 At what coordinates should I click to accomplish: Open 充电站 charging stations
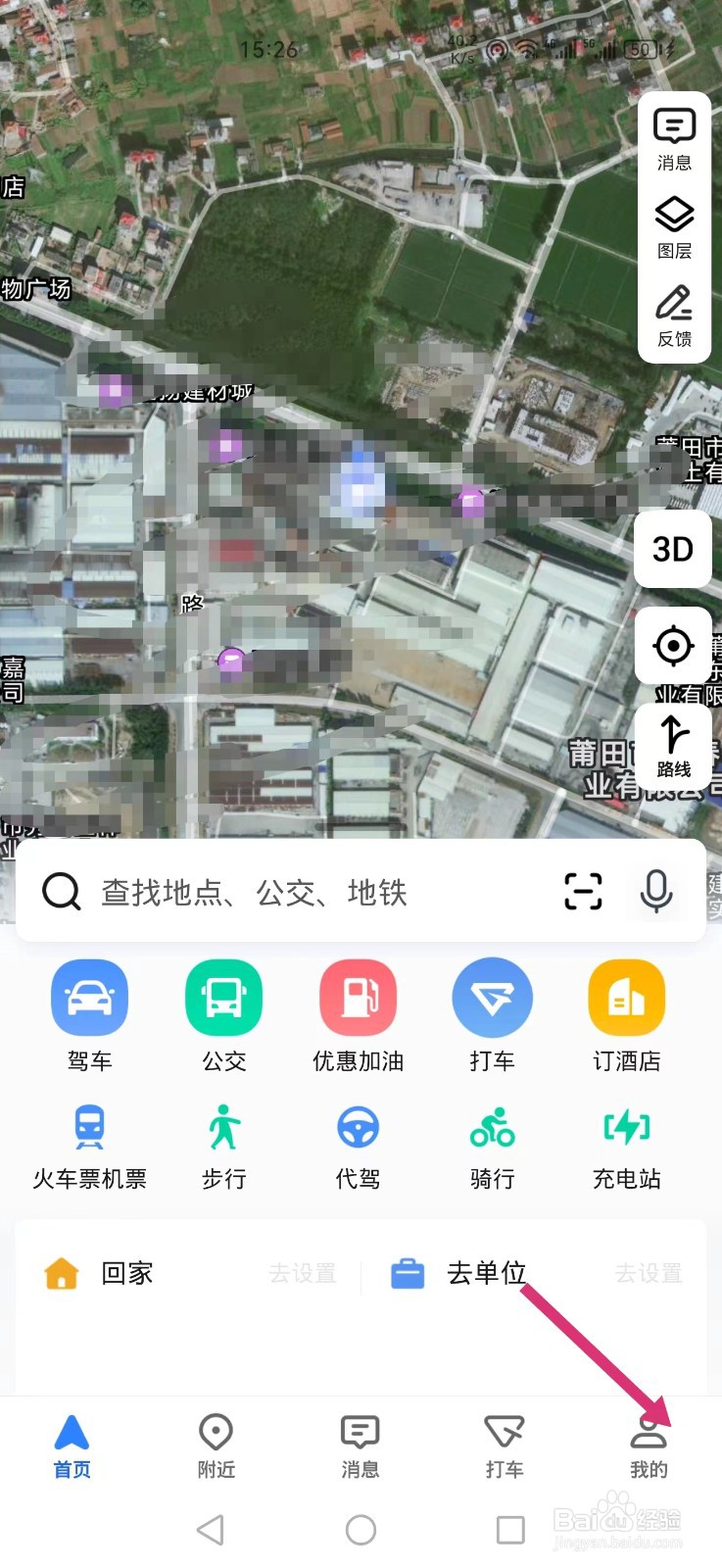tap(626, 1145)
